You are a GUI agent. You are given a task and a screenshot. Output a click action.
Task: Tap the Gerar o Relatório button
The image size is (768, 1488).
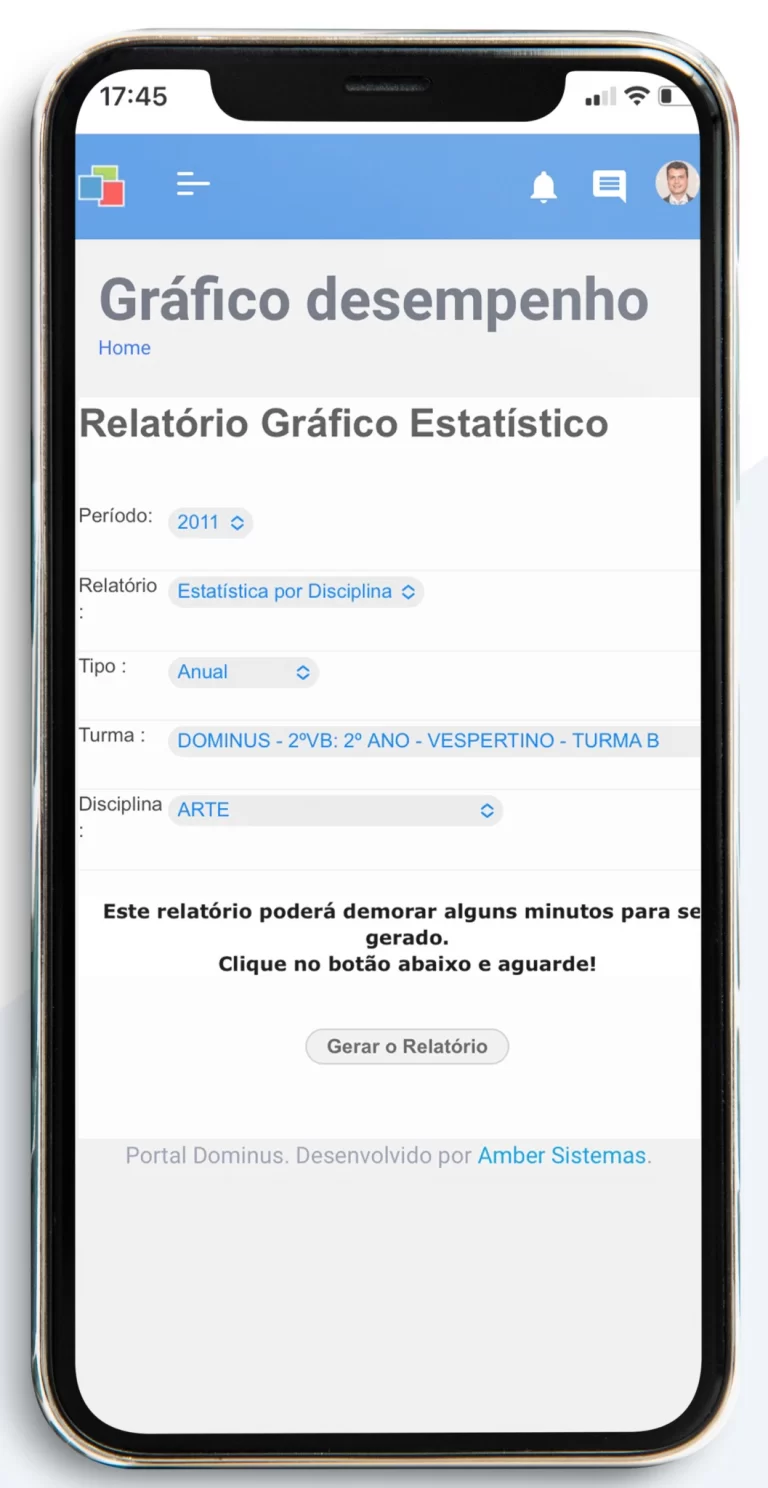pyautogui.click(x=407, y=1046)
